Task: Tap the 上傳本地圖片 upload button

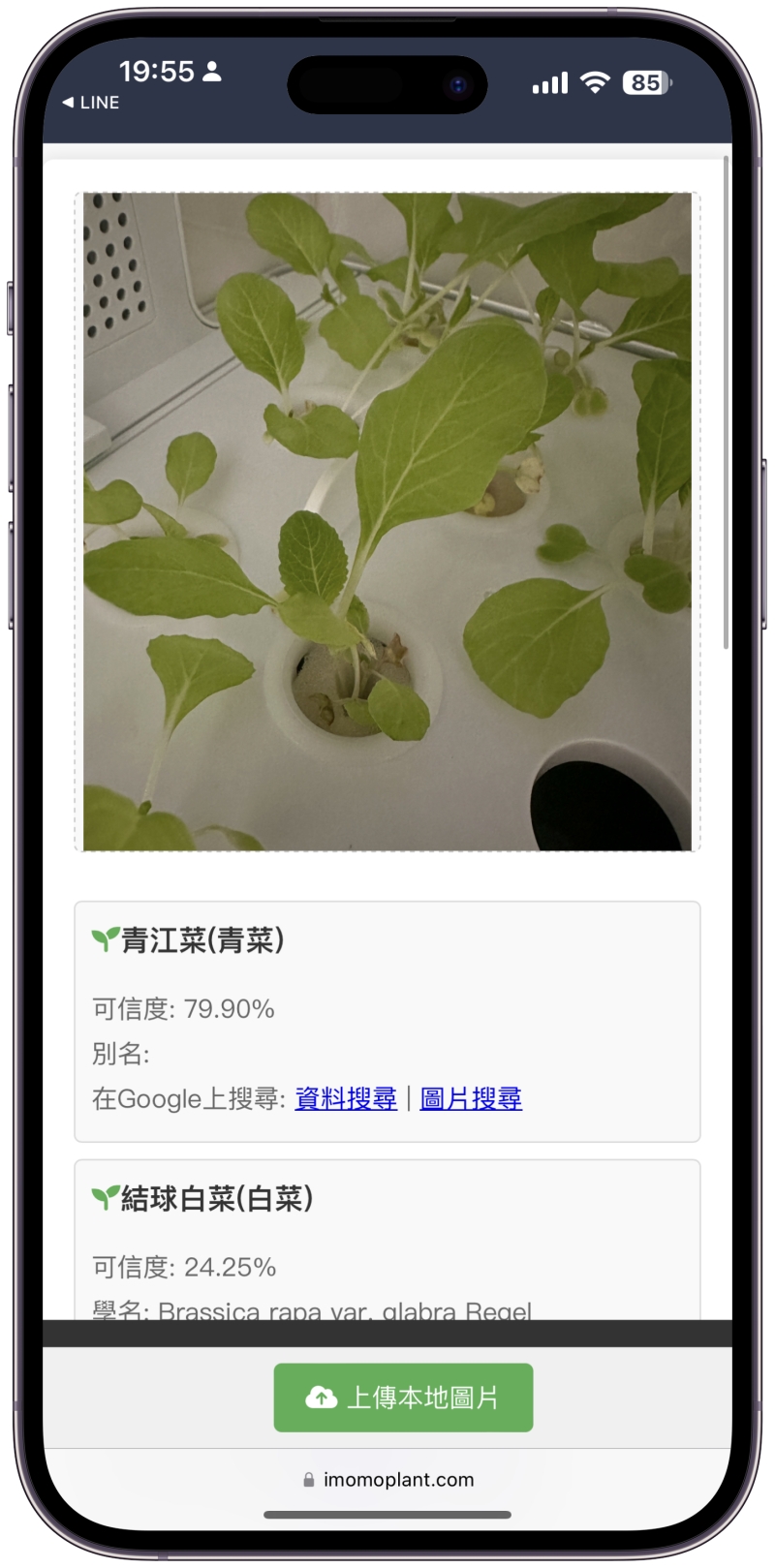Action: 403,1397
